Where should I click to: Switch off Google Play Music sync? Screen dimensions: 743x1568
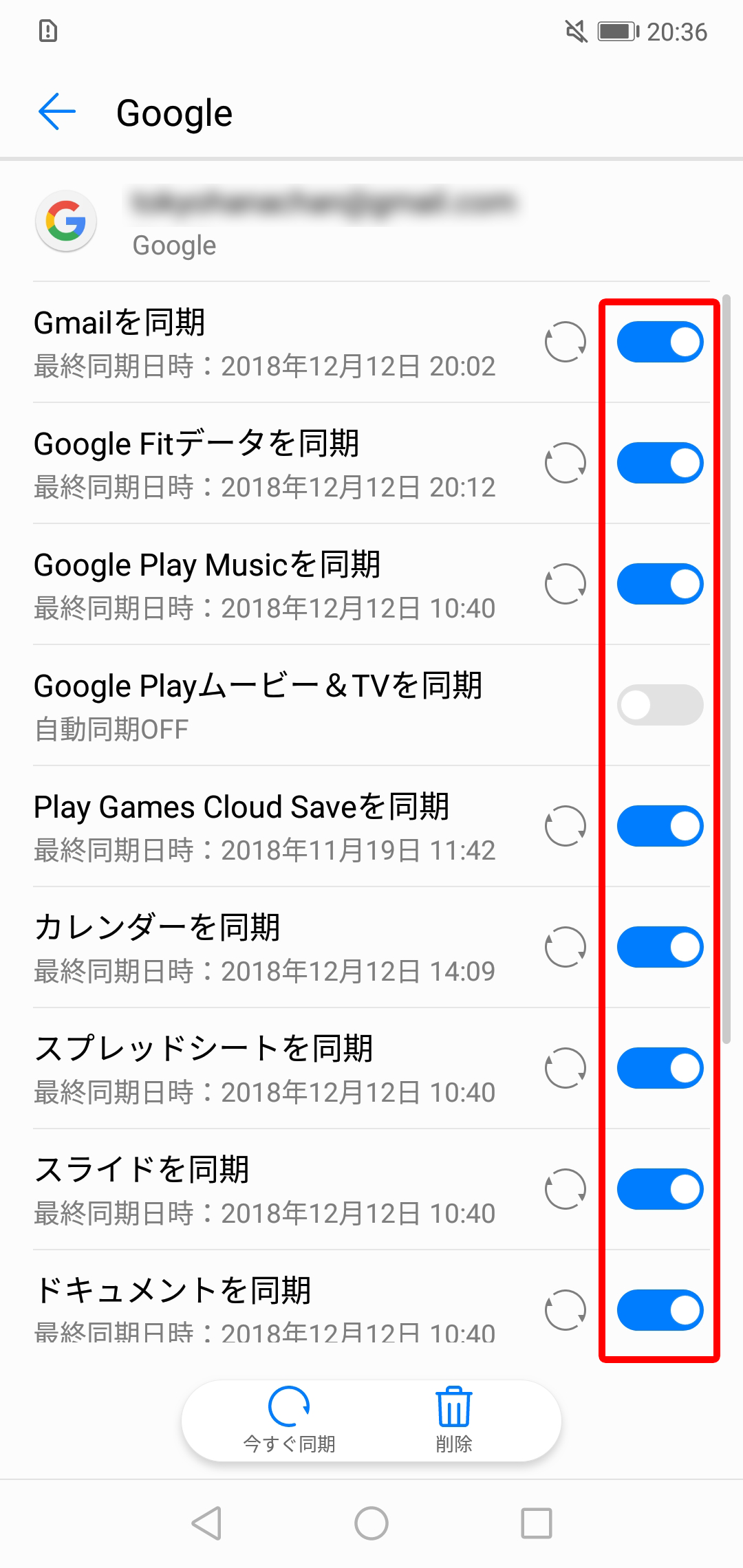pos(660,584)
